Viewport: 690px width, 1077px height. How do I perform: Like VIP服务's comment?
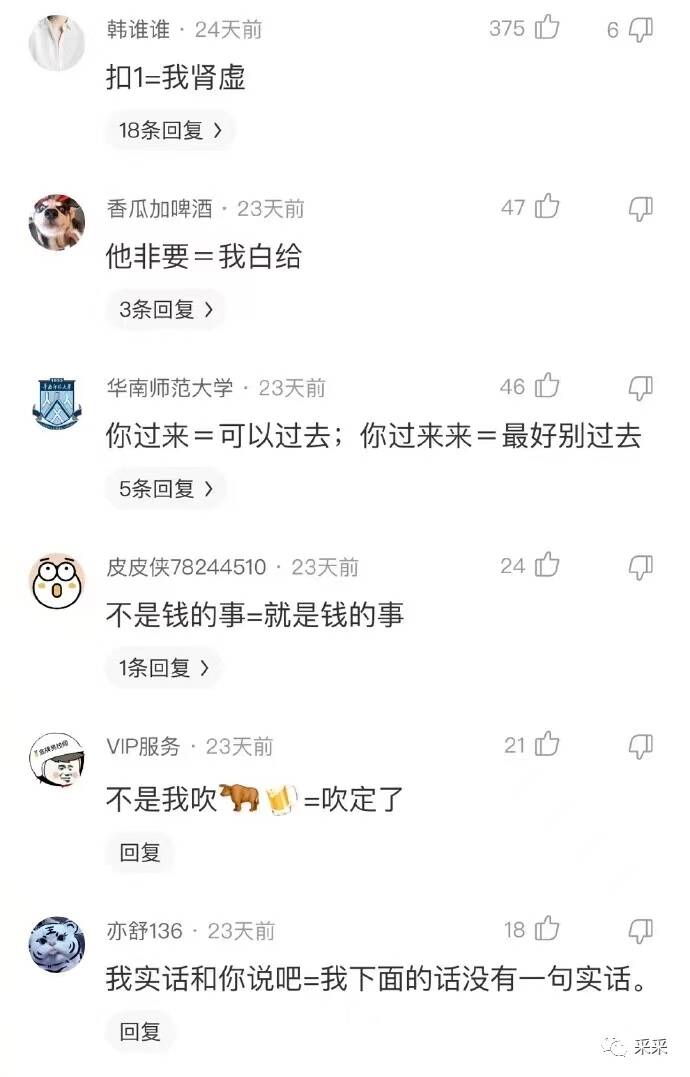pos(547,745)
